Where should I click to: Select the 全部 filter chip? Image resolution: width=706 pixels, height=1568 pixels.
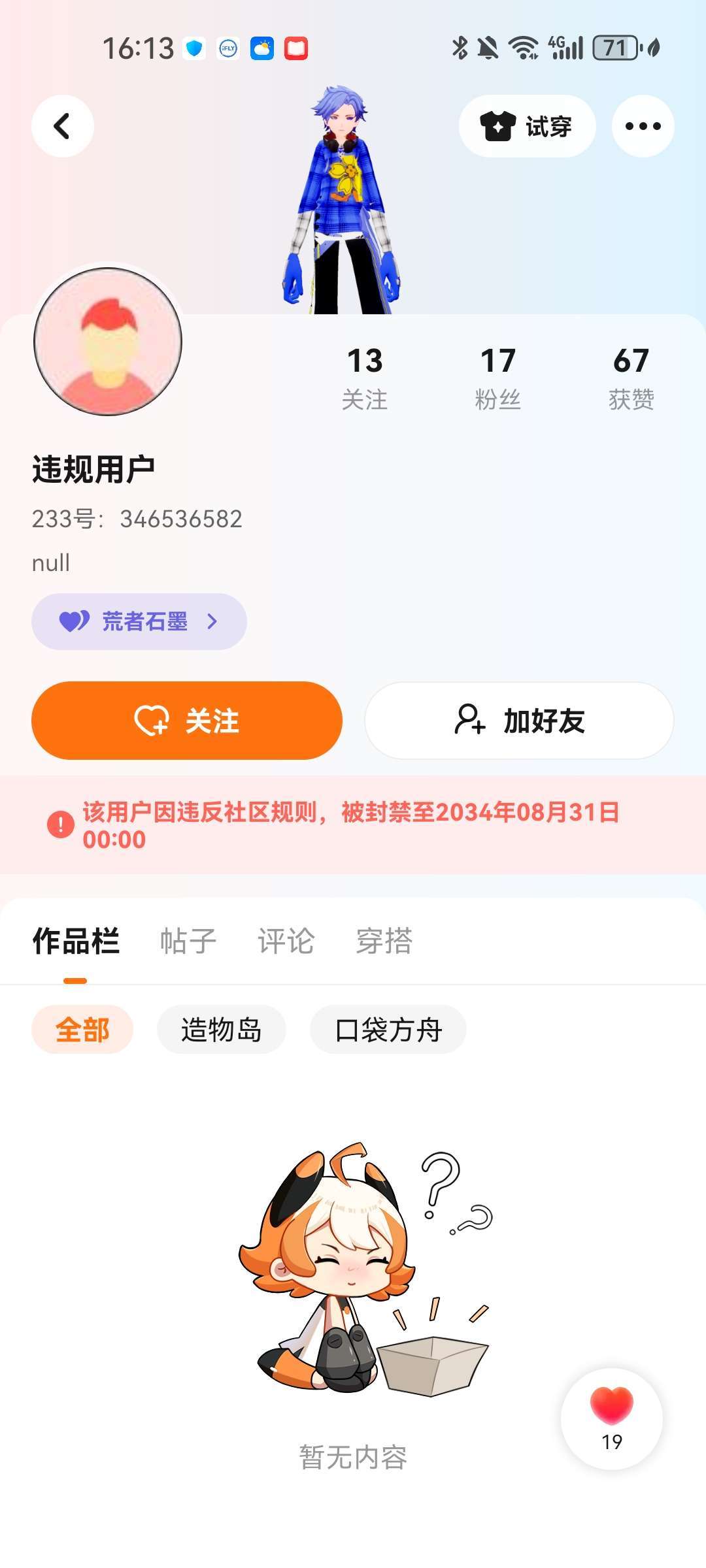tap(82, 1030)
